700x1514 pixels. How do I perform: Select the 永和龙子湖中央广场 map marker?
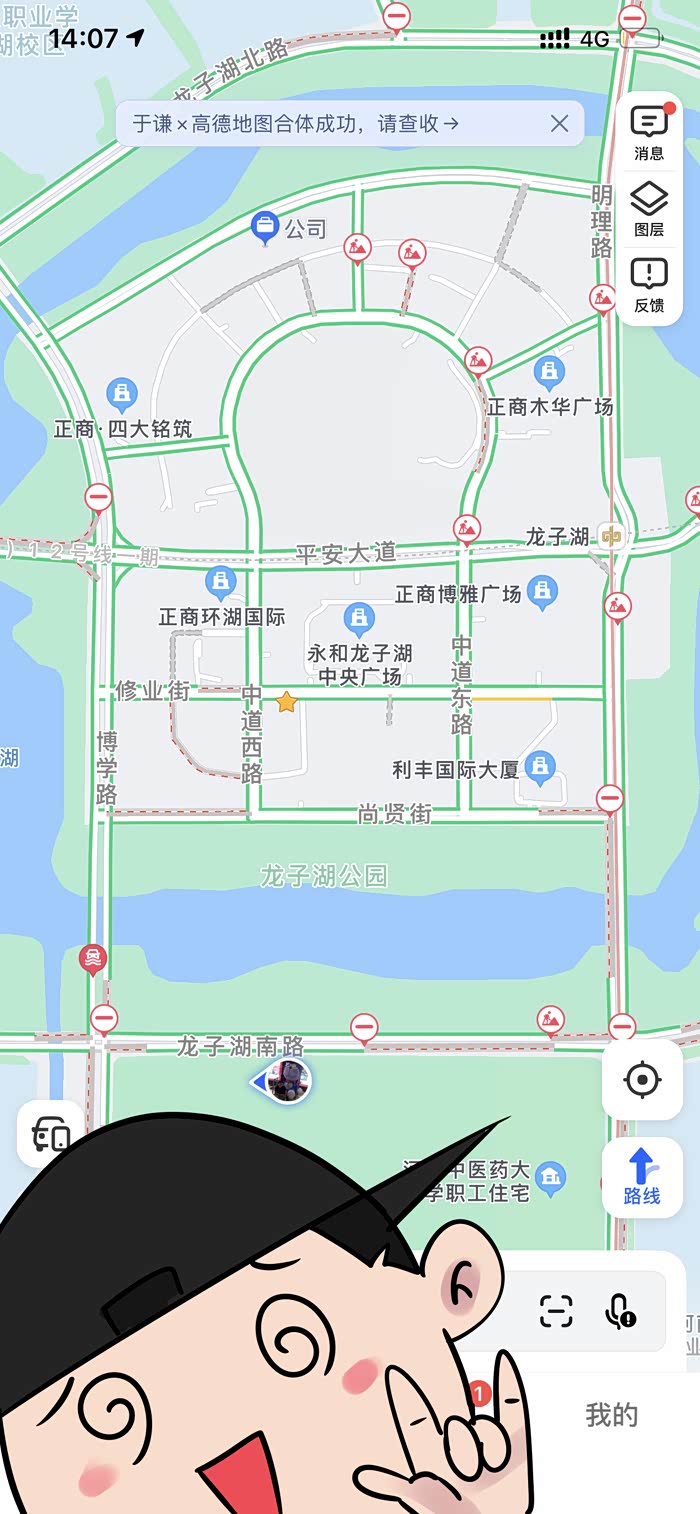point(359,620)
